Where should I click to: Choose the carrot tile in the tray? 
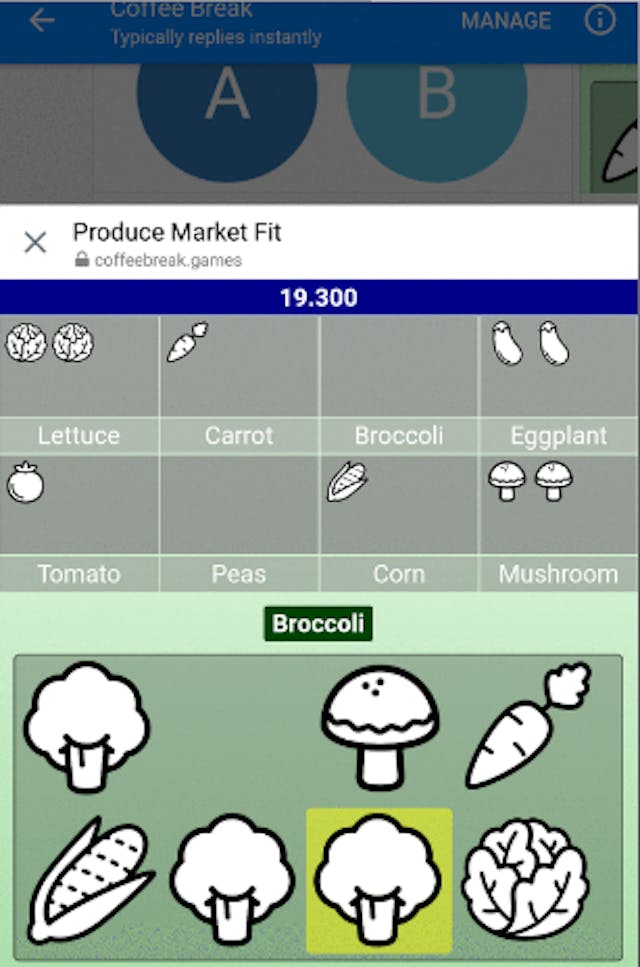tap(527, 726)
